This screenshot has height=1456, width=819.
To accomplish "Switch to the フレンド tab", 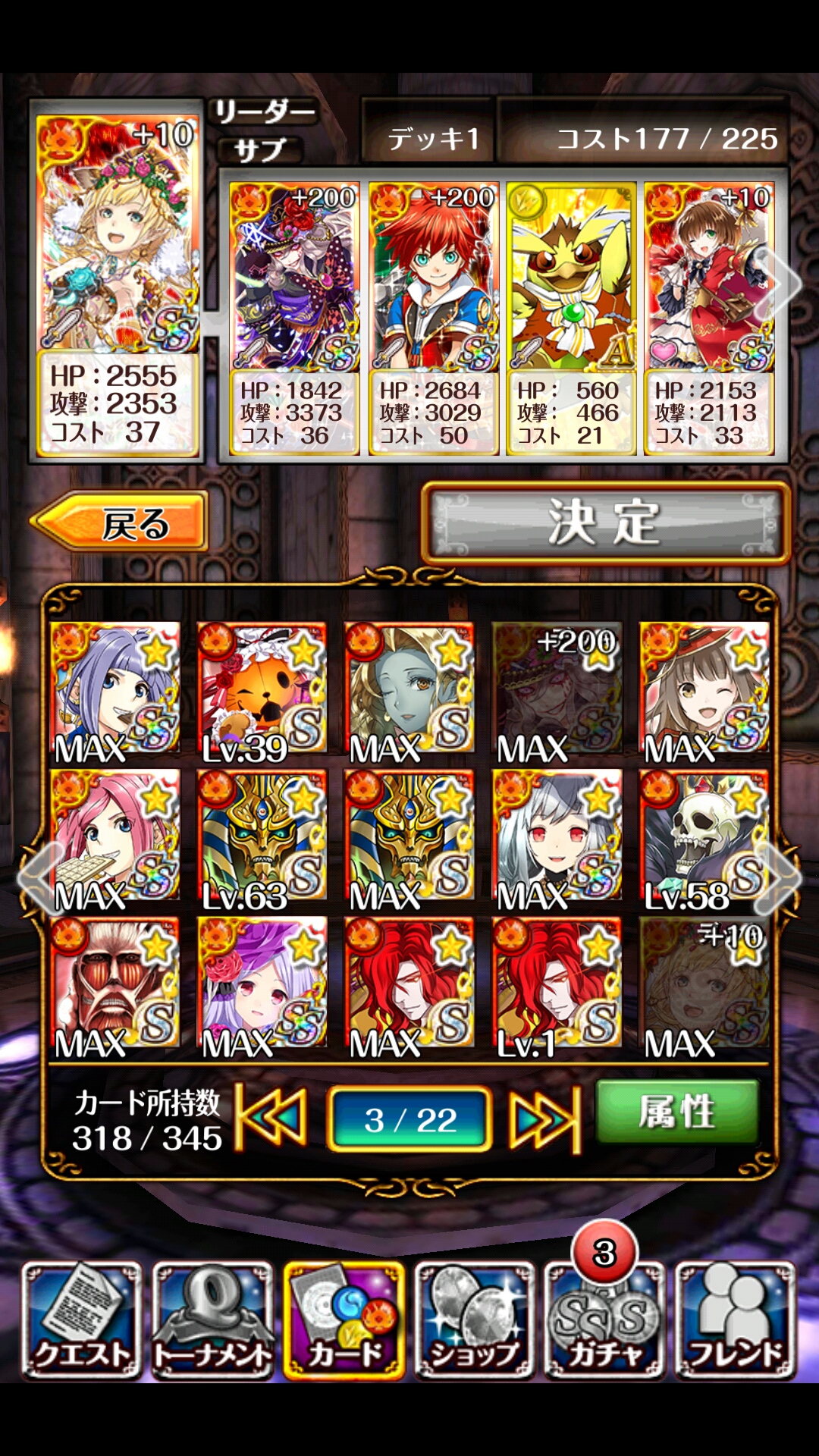I will 736,1319.
